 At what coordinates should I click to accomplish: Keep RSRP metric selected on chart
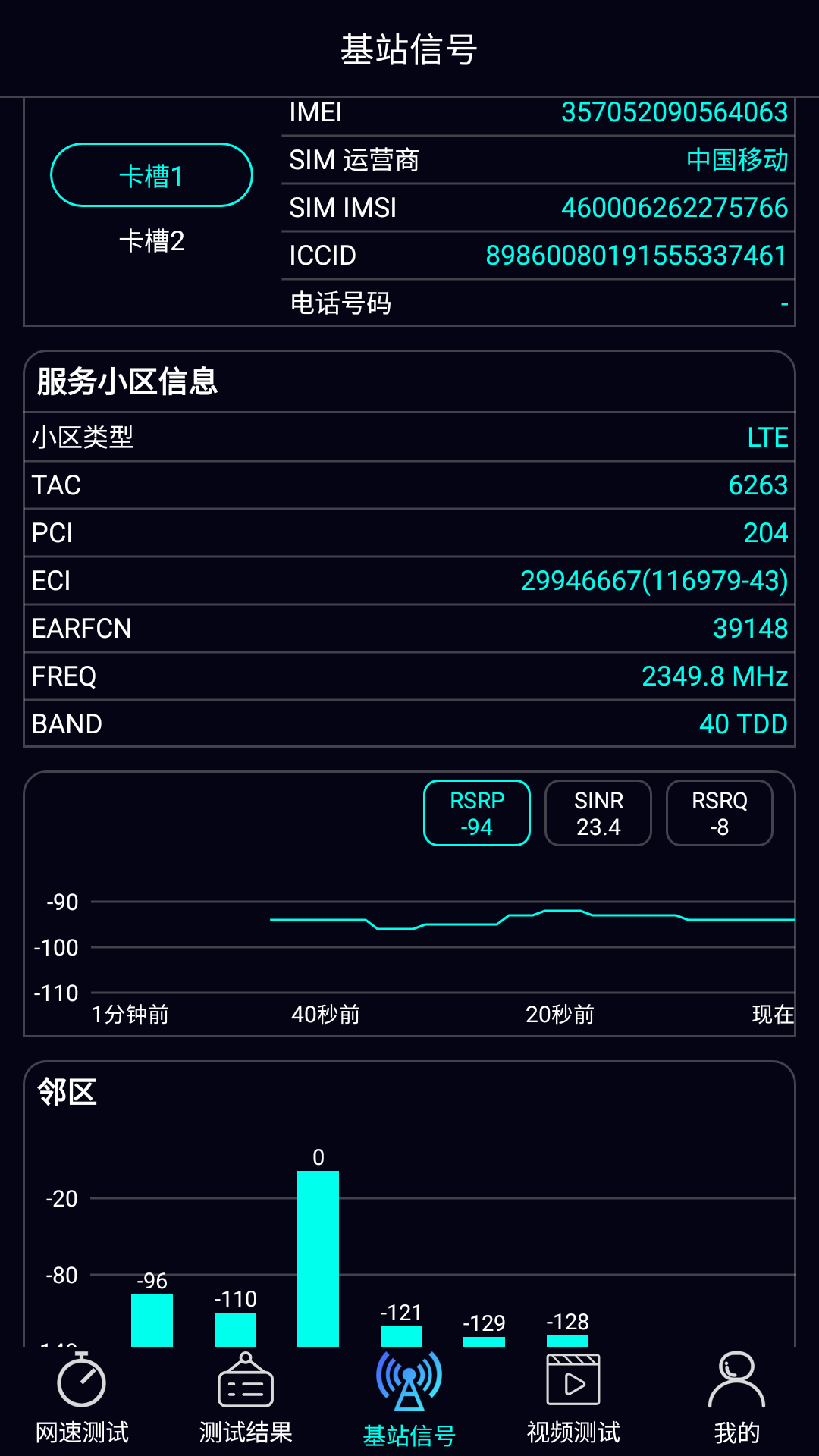click(476, 812)
